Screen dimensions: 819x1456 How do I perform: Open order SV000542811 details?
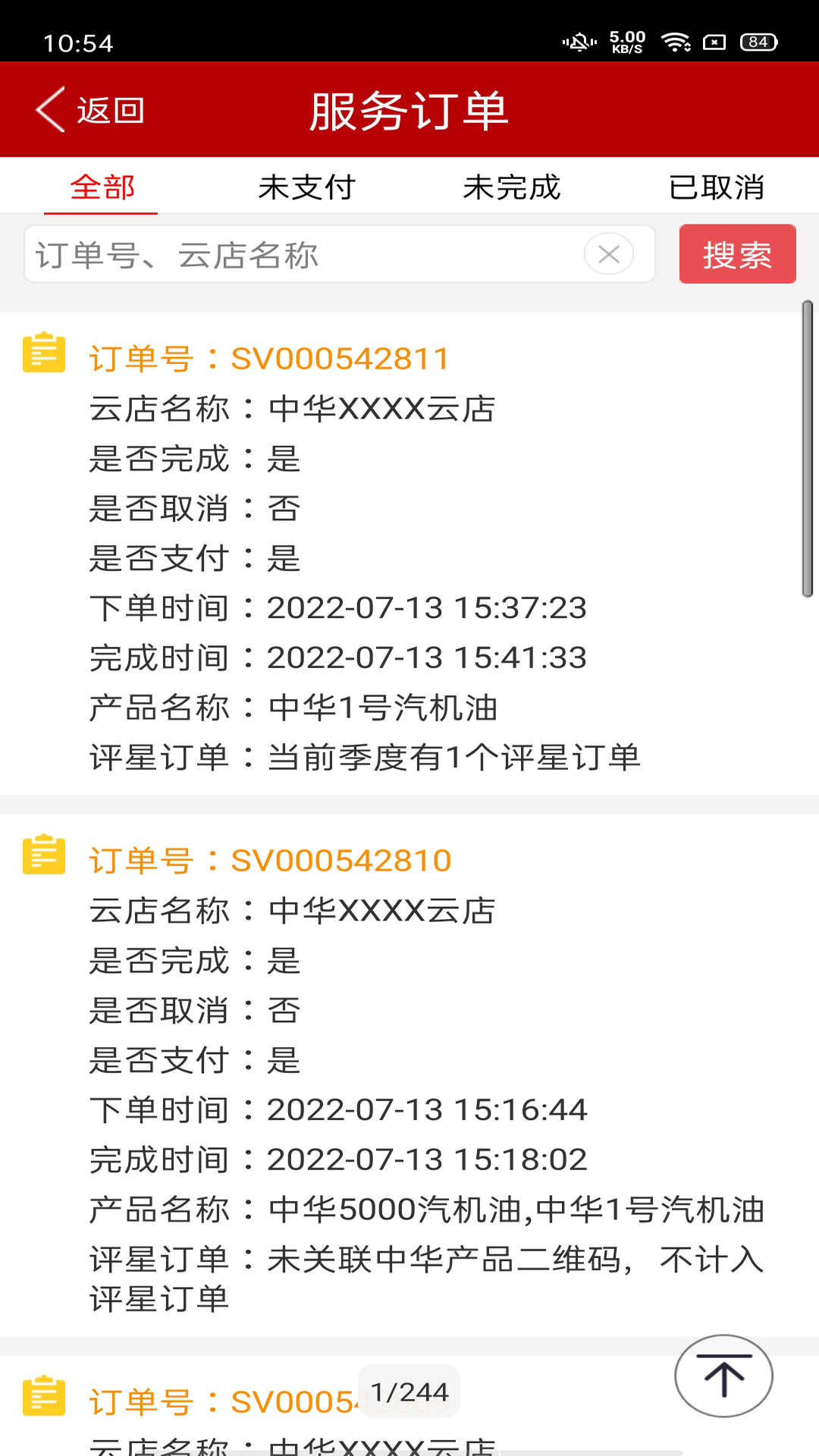point(402,554)
